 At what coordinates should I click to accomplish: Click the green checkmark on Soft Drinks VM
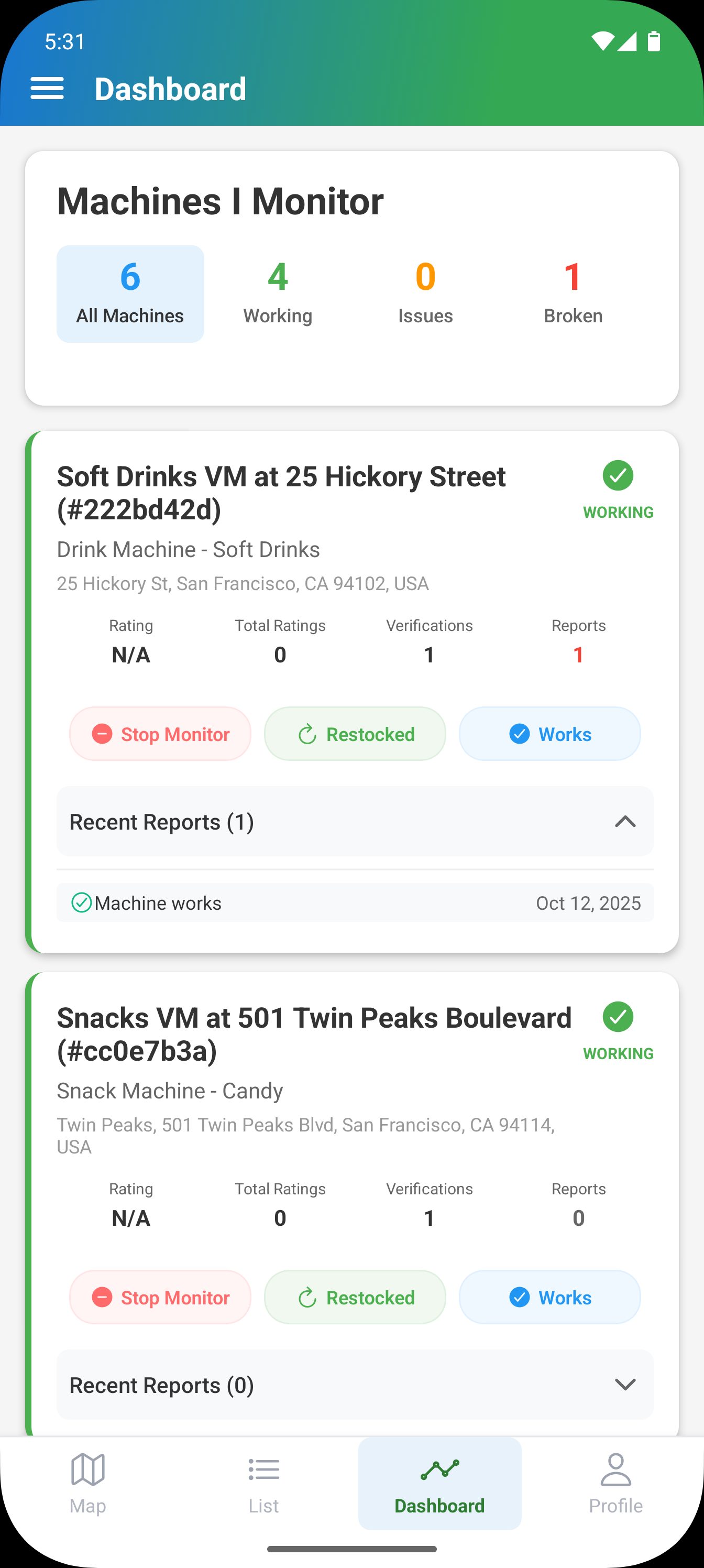coord(618,476)
